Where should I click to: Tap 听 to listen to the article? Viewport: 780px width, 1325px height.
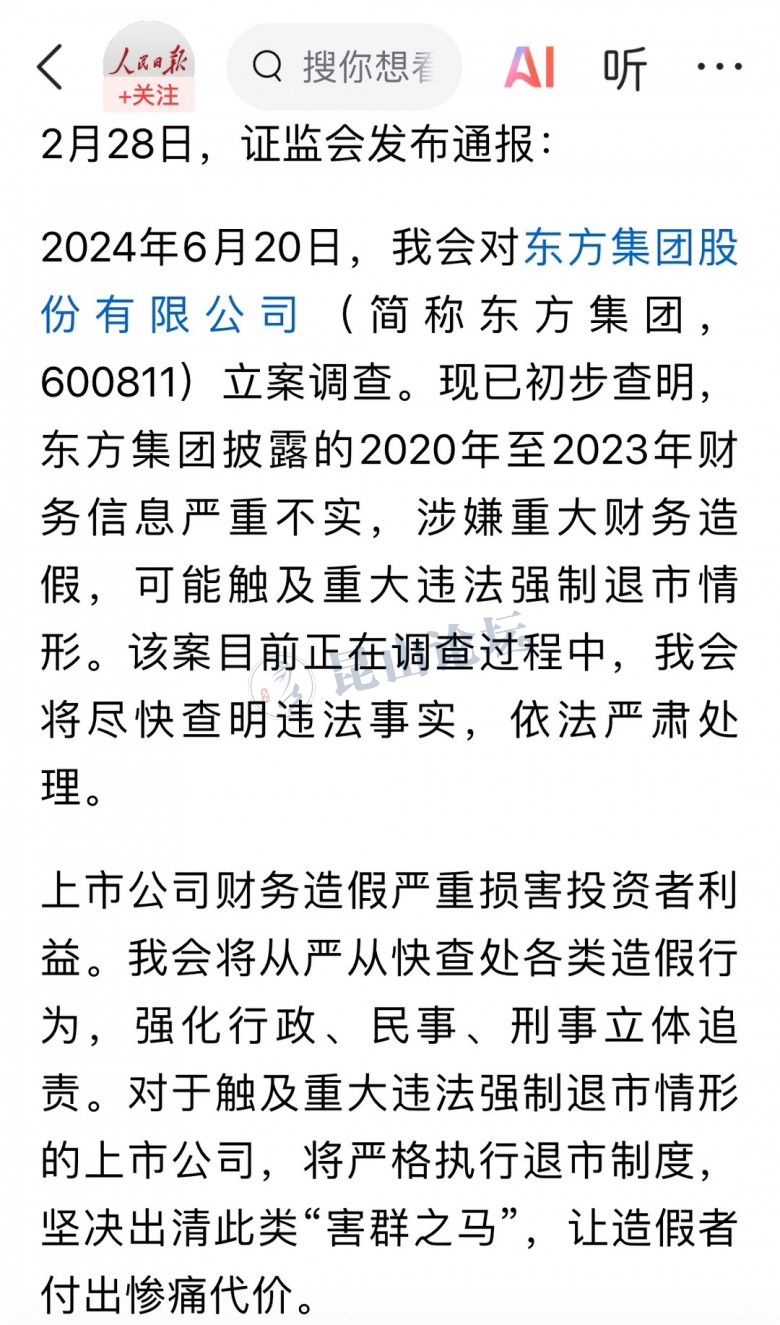(625, 68)
